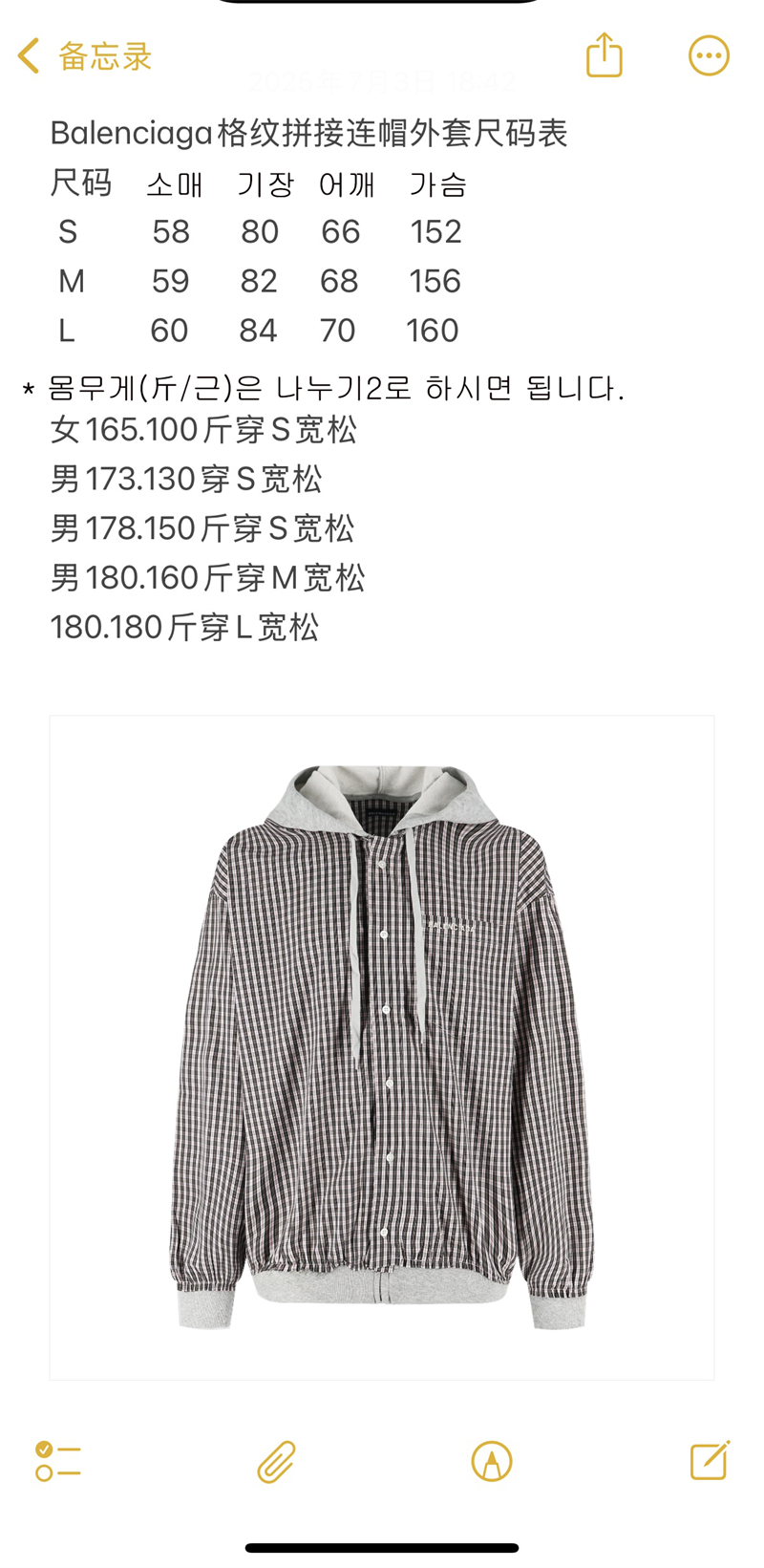Compose a new note
This screenshot has width=764, height=1568.
710,1460
